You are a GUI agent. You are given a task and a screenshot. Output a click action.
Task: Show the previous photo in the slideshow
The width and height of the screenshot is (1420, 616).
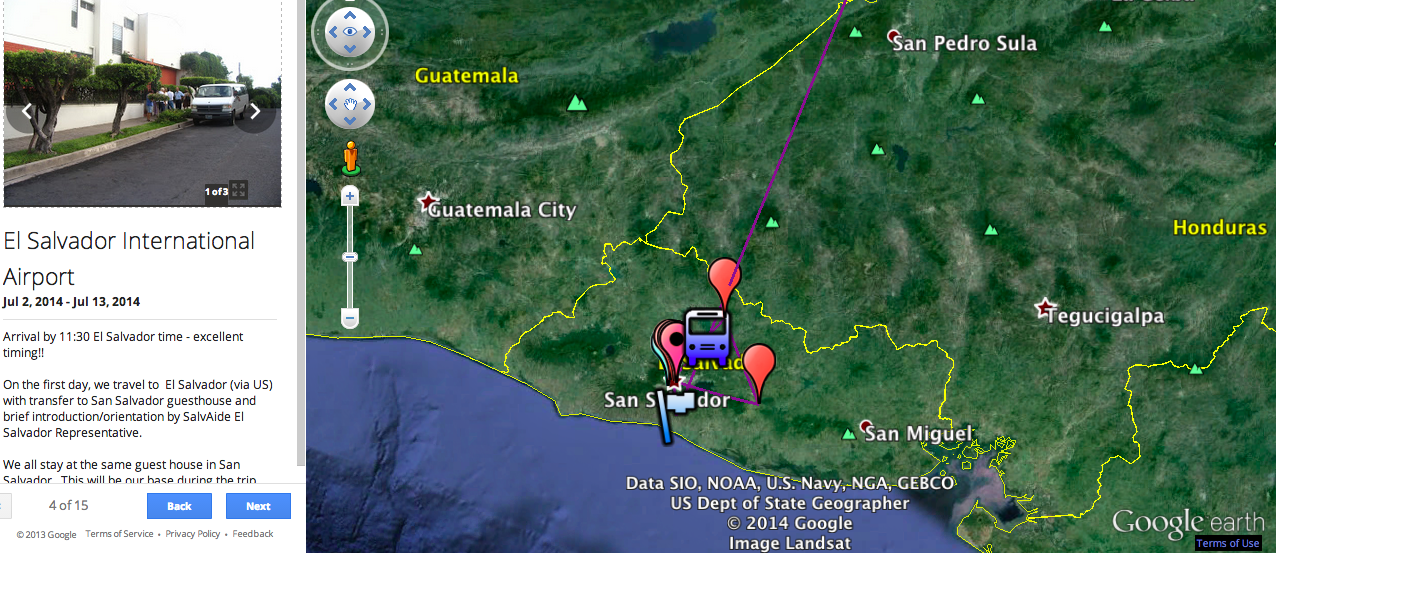[27, 111]
